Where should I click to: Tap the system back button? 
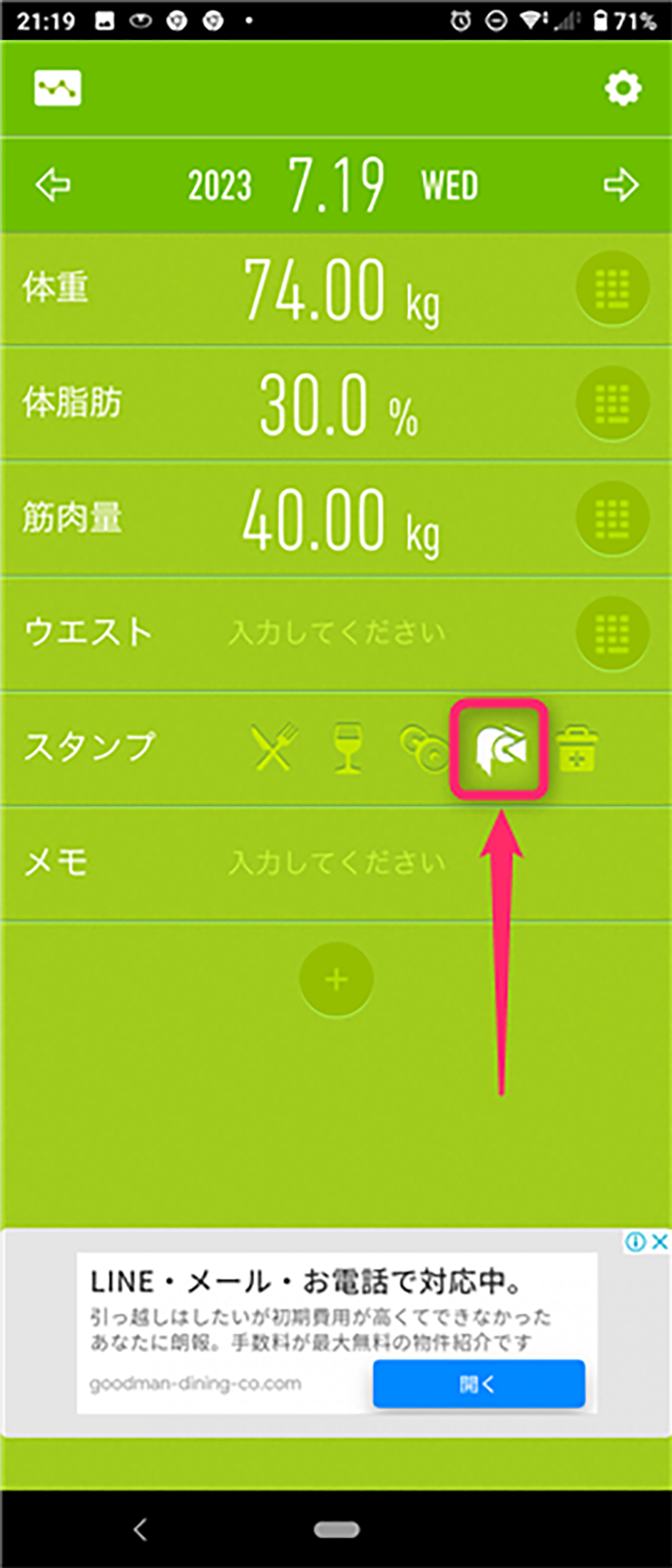click(140, 1529)
